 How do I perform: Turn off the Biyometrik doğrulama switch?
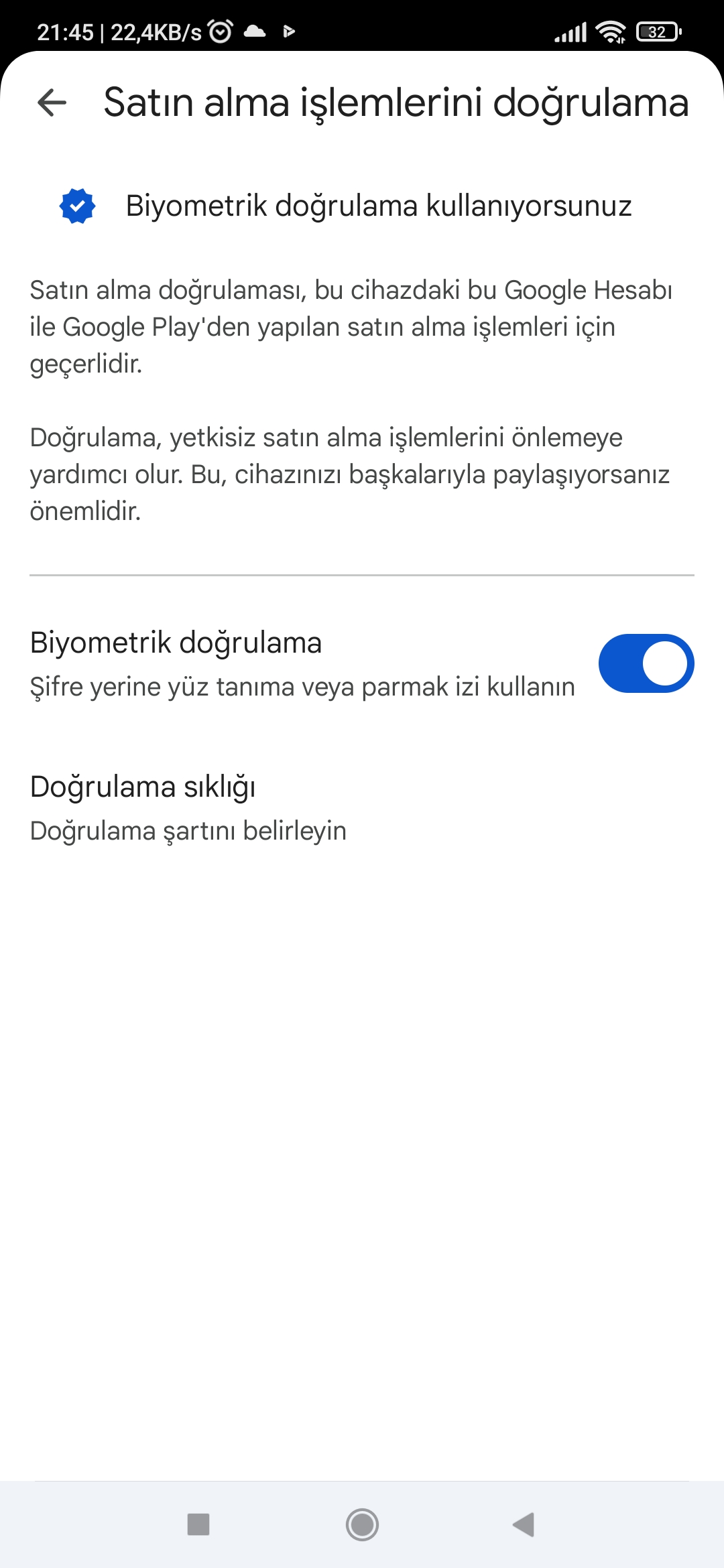pos(646,663)
